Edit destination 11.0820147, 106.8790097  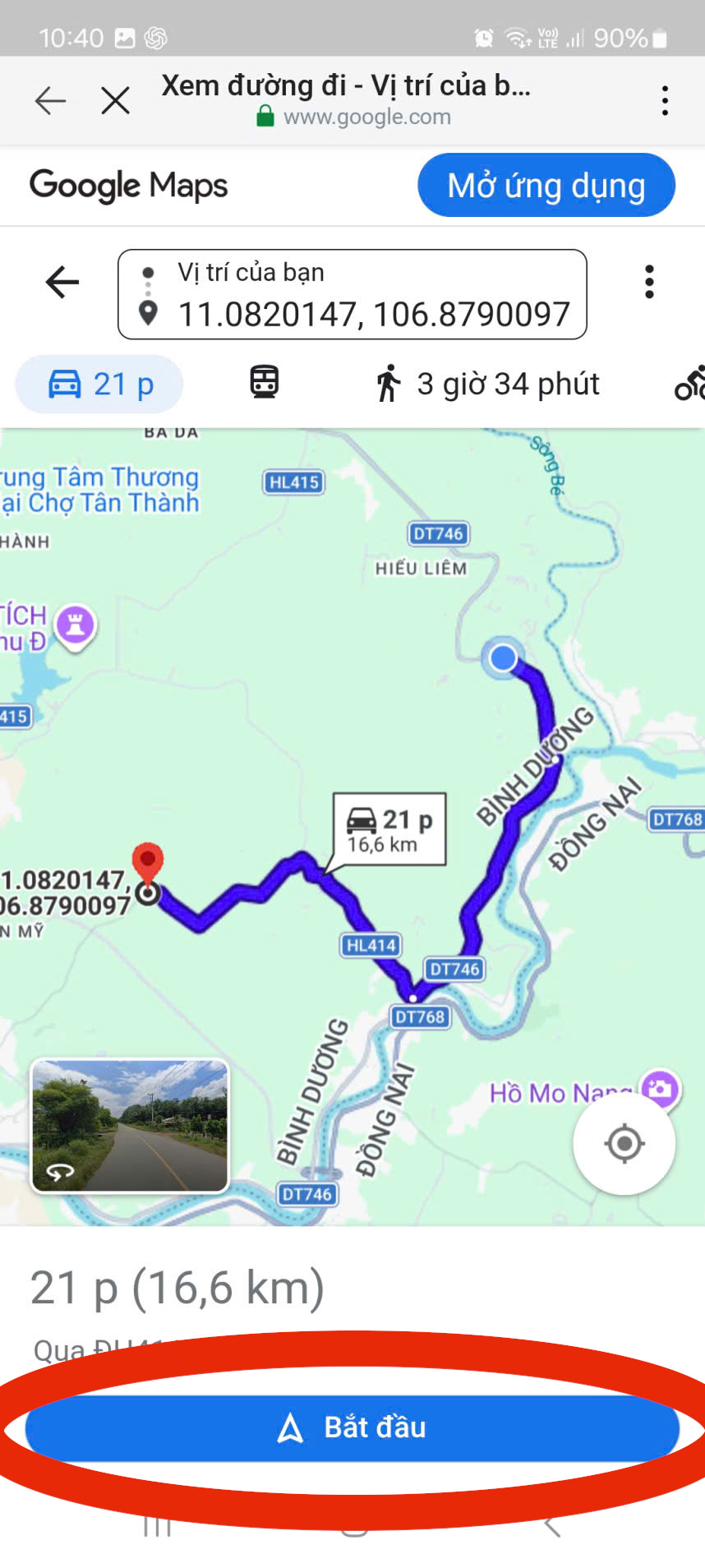(373, 314)
